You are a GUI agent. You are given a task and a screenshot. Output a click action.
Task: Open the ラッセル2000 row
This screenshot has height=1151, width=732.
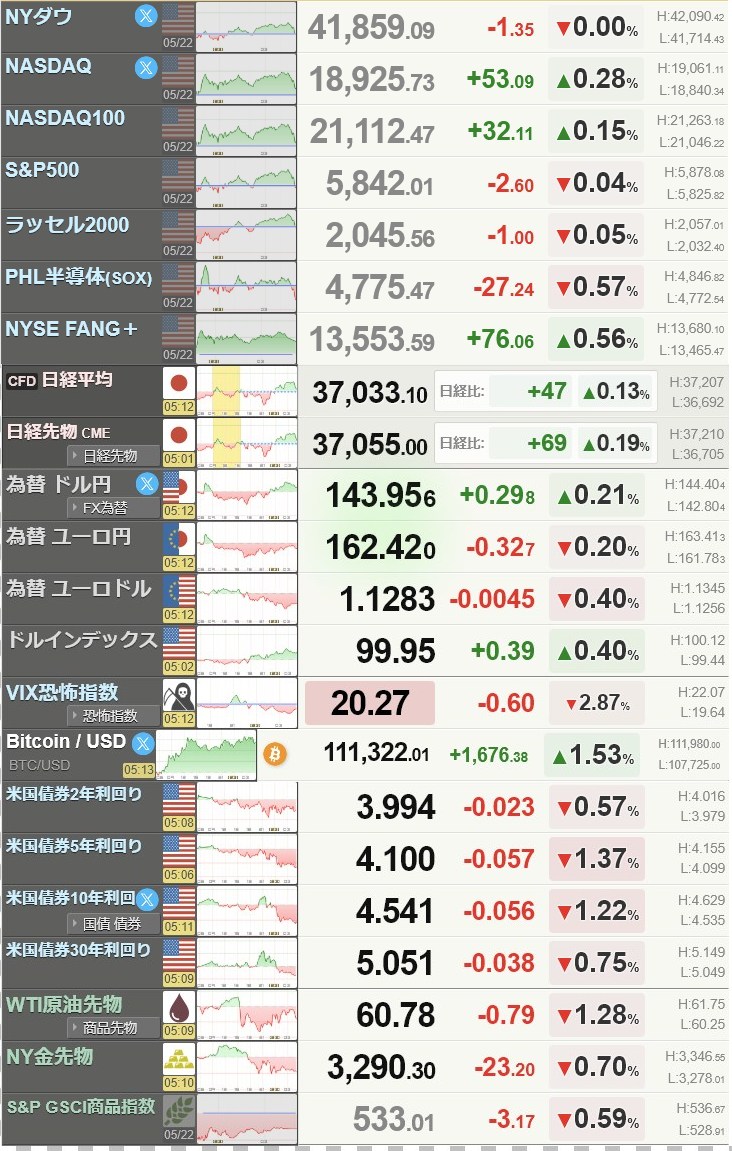67,224
